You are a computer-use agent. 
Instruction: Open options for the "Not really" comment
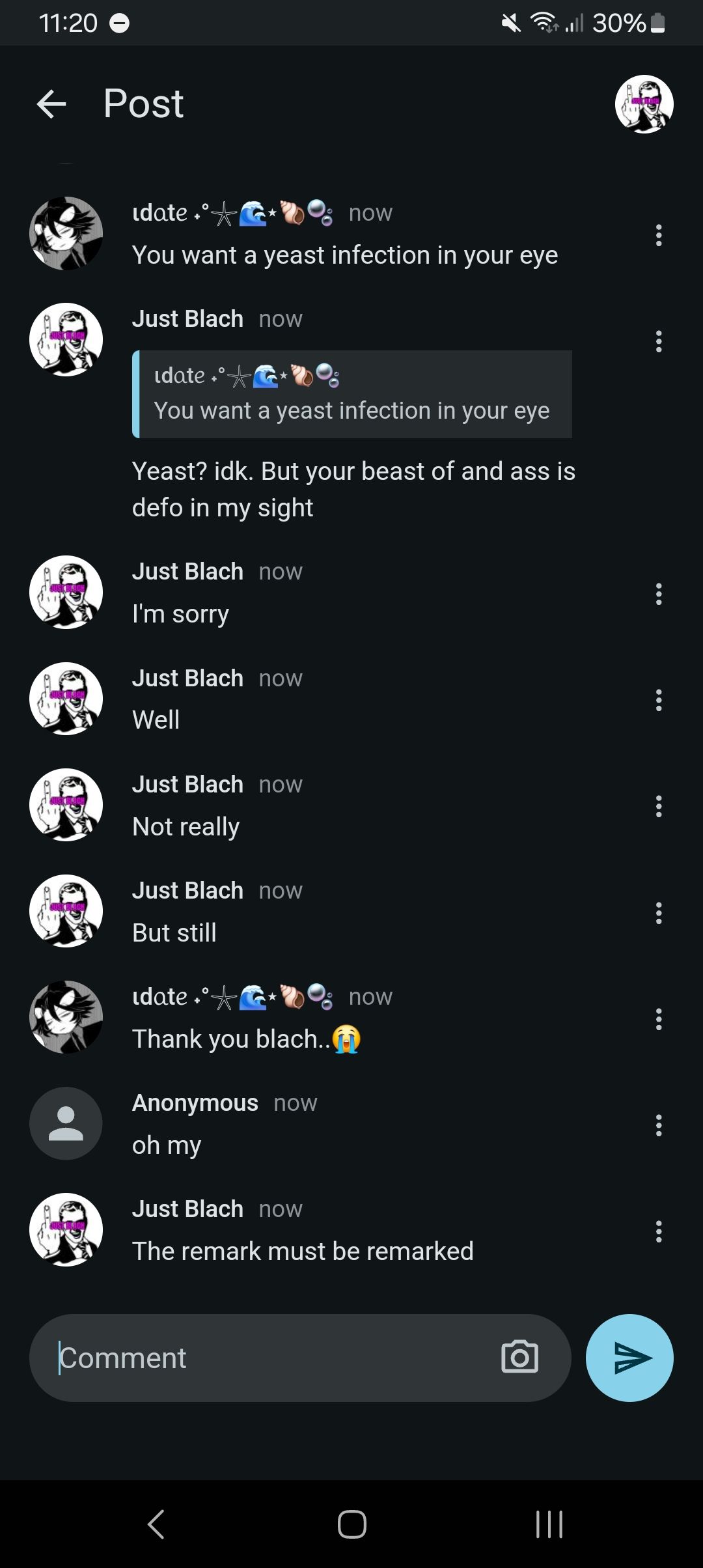(659, 806)
